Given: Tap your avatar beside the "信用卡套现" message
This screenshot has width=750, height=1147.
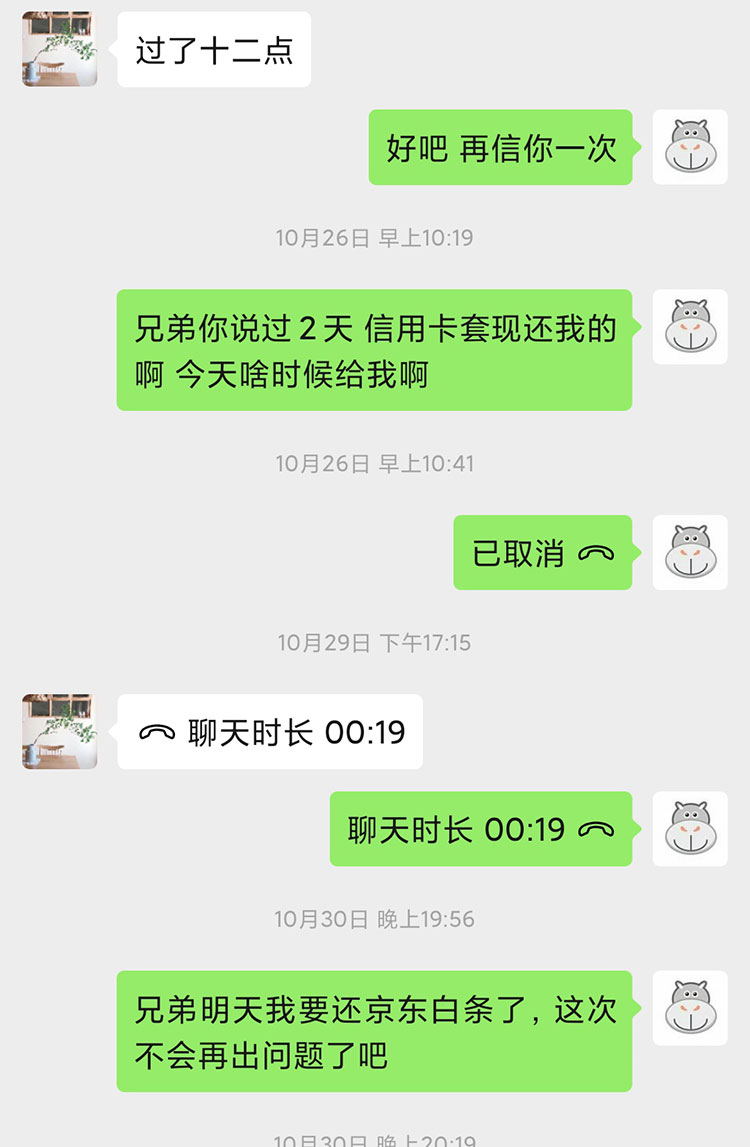Looking at the screenshot, I should pyautogui.click(x=690, y=327).
